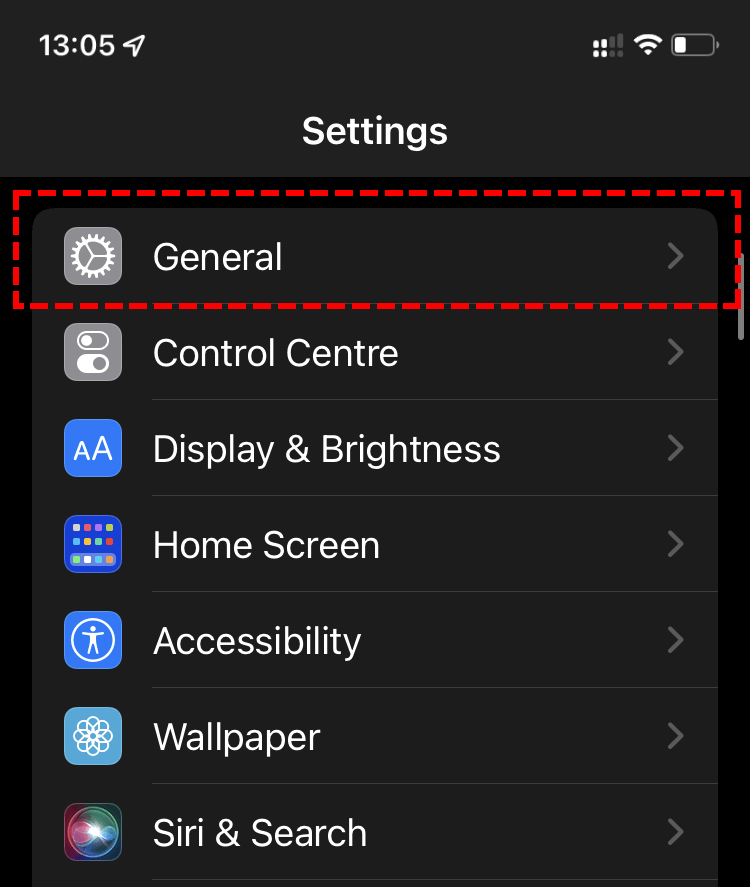Tap the Wi-Fi icon in status bar
This screenshot has width=750, height=887.
648,44
